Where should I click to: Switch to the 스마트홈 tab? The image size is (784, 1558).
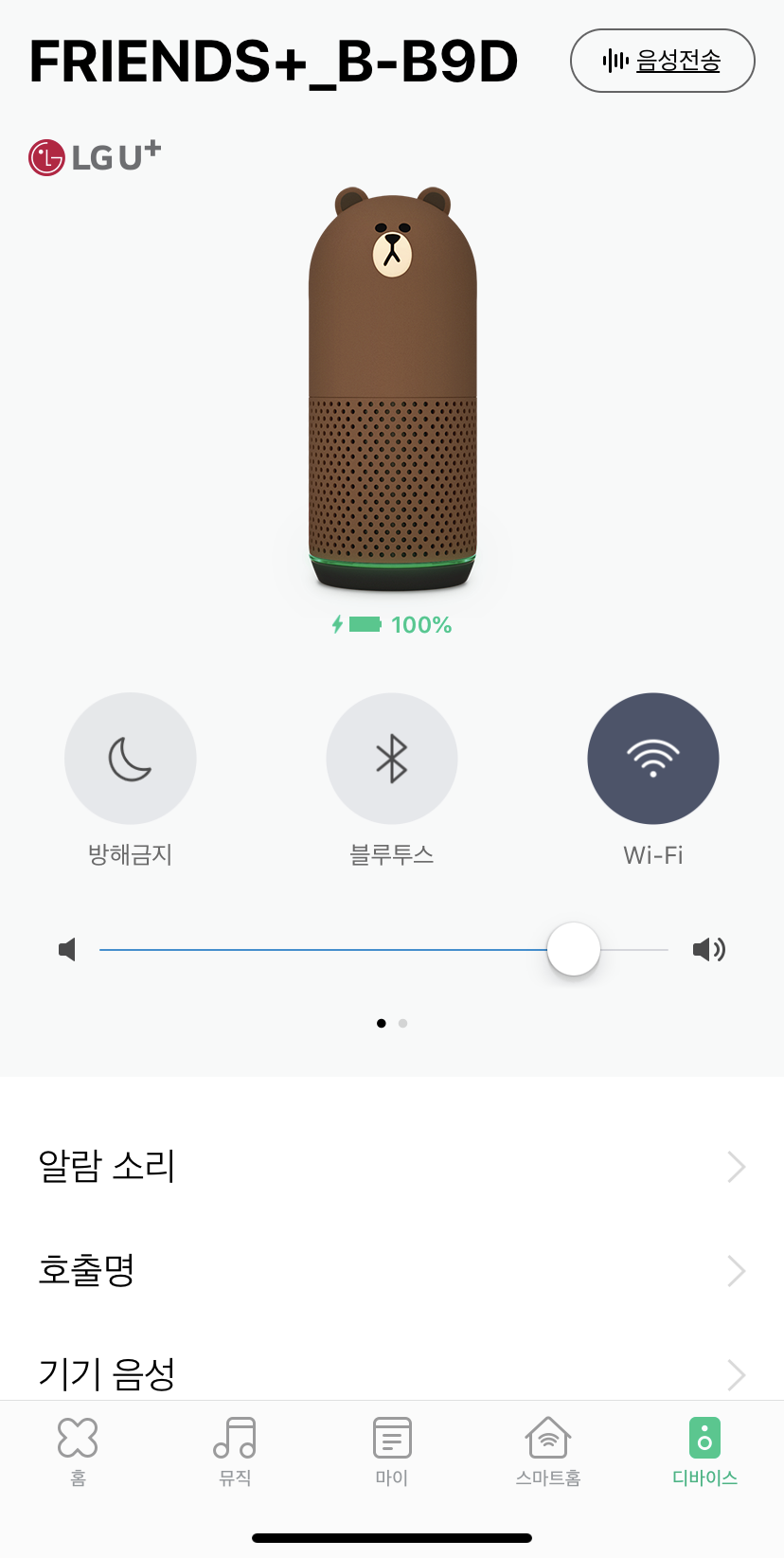coord(548,1452)
